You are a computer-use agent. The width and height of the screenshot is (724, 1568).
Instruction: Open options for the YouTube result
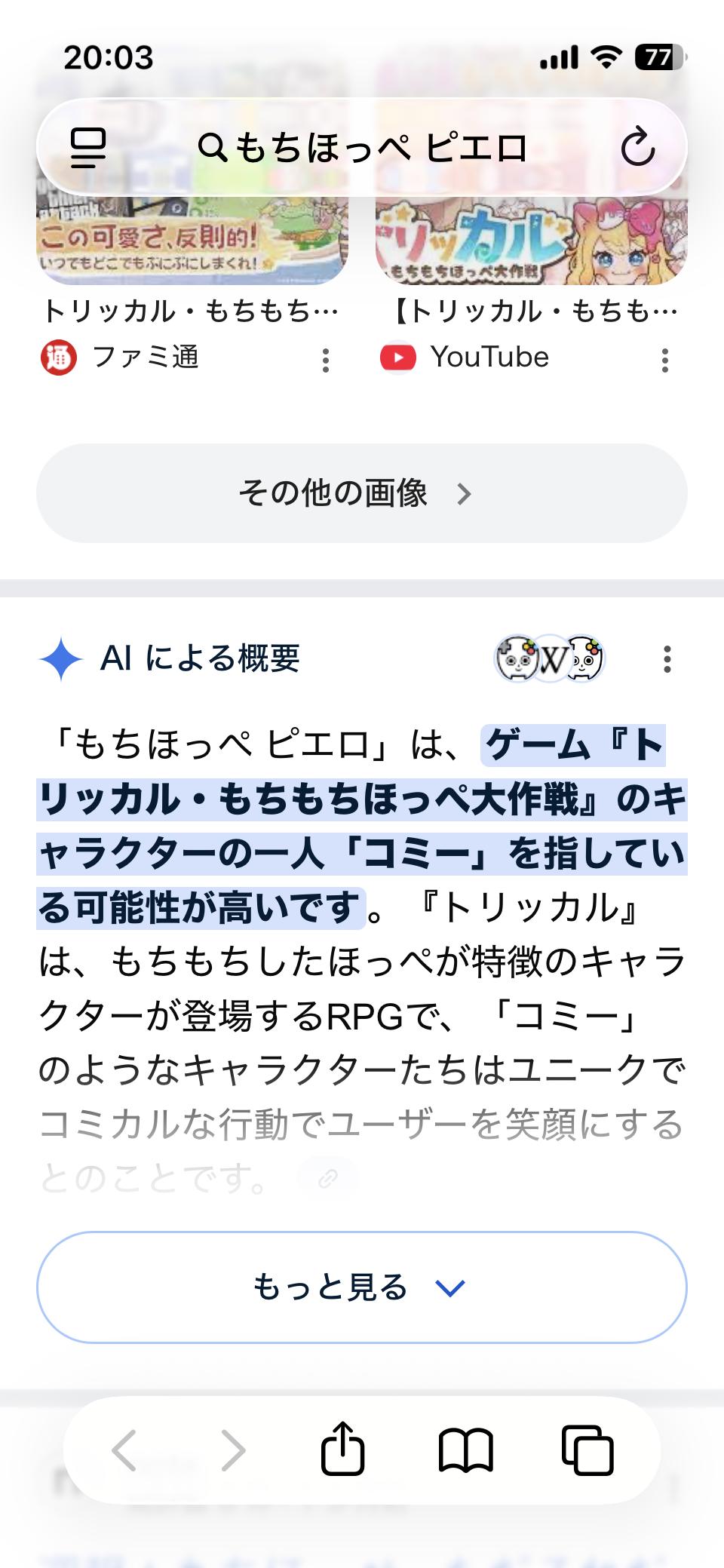pos(664,360)
